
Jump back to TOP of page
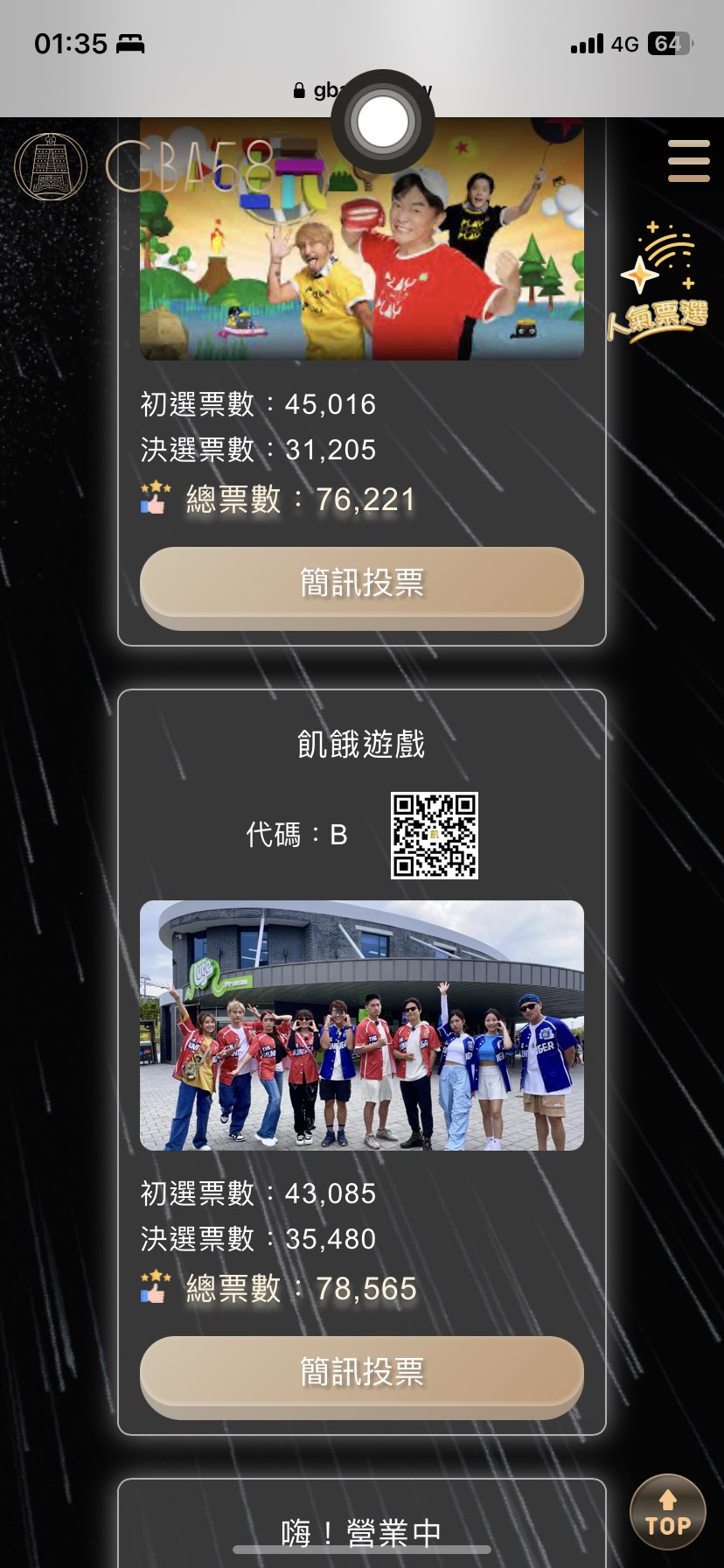[667, 1513]
